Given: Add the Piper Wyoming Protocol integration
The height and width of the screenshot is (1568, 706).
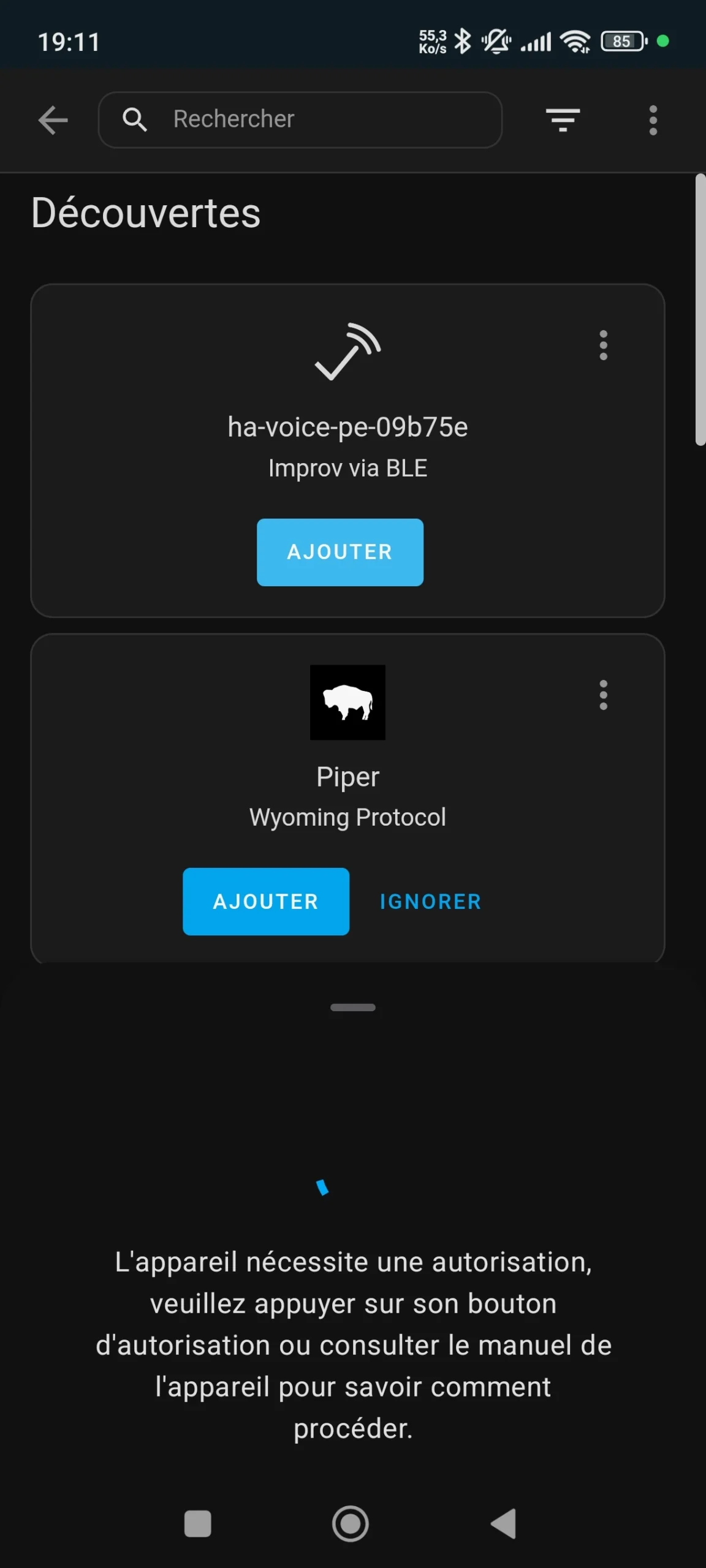Looking at the screenshot, I should point(266,902).
